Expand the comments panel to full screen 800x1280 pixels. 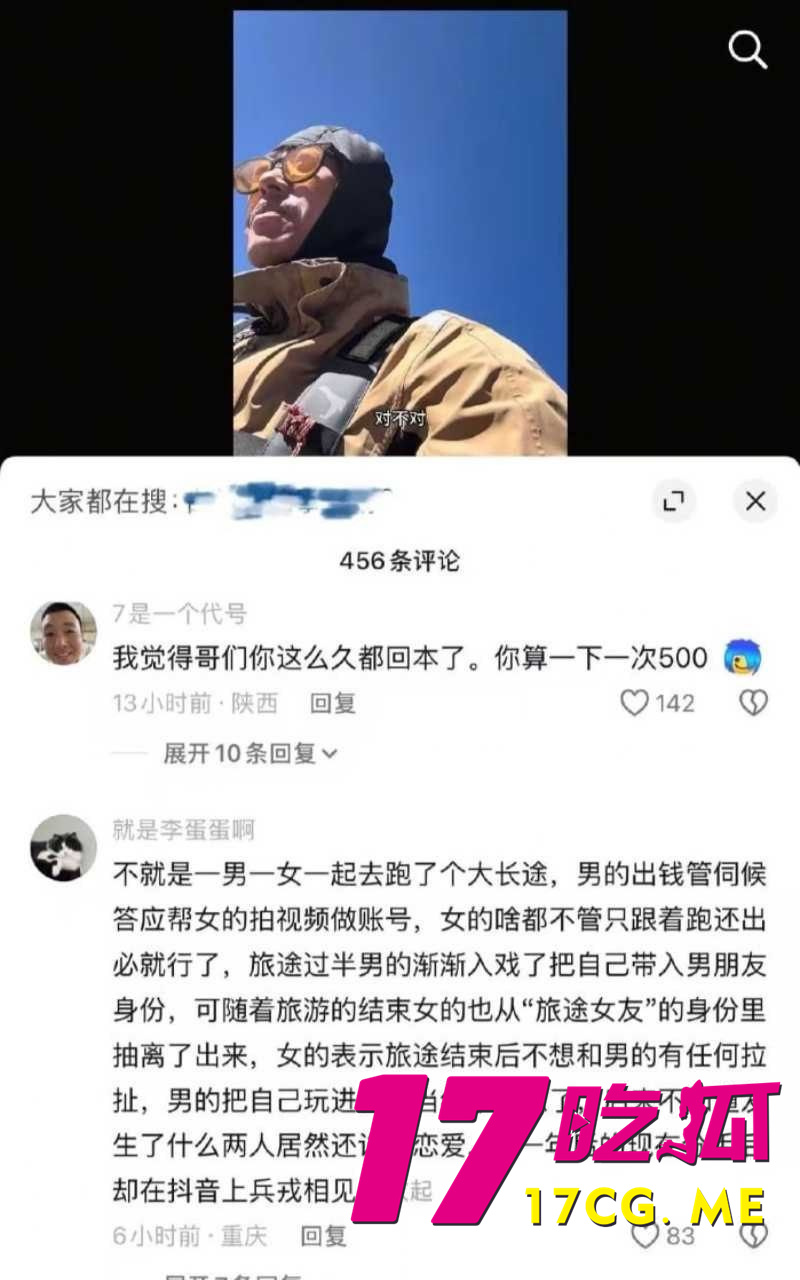(x=674, y=501)
